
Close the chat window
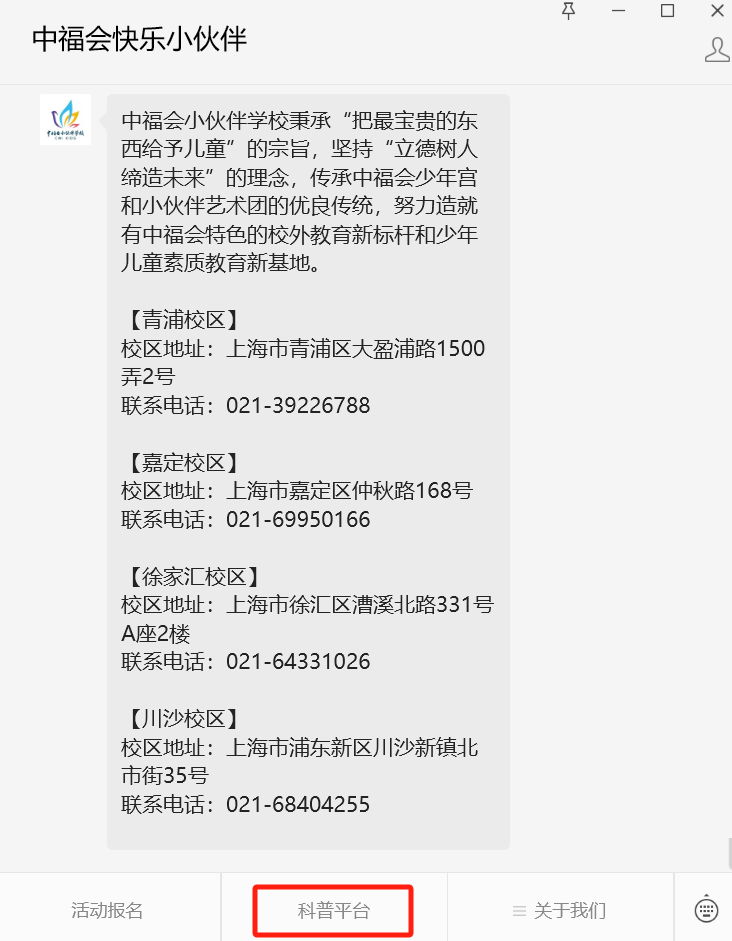pos(716,11)
